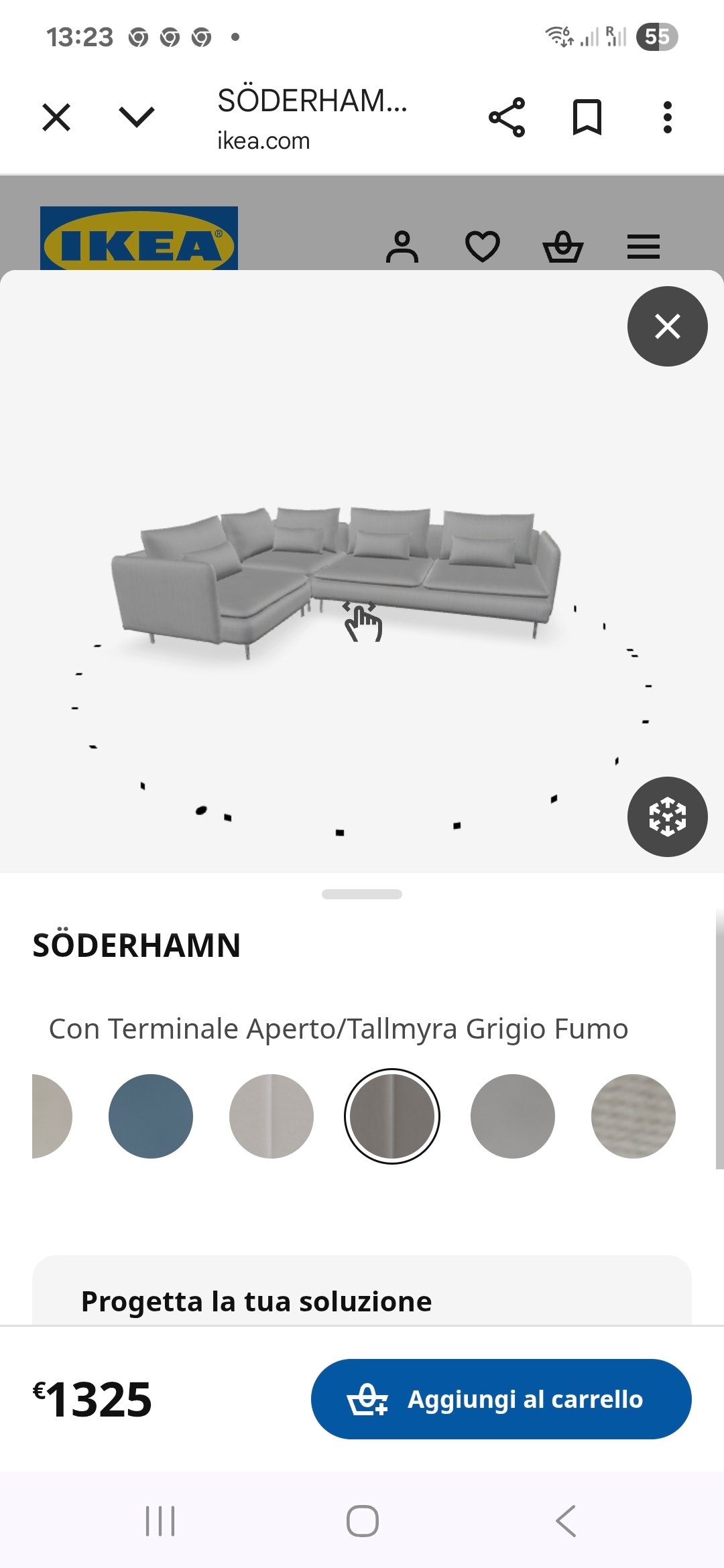Go to the home screen

[x=362, y=1520]
